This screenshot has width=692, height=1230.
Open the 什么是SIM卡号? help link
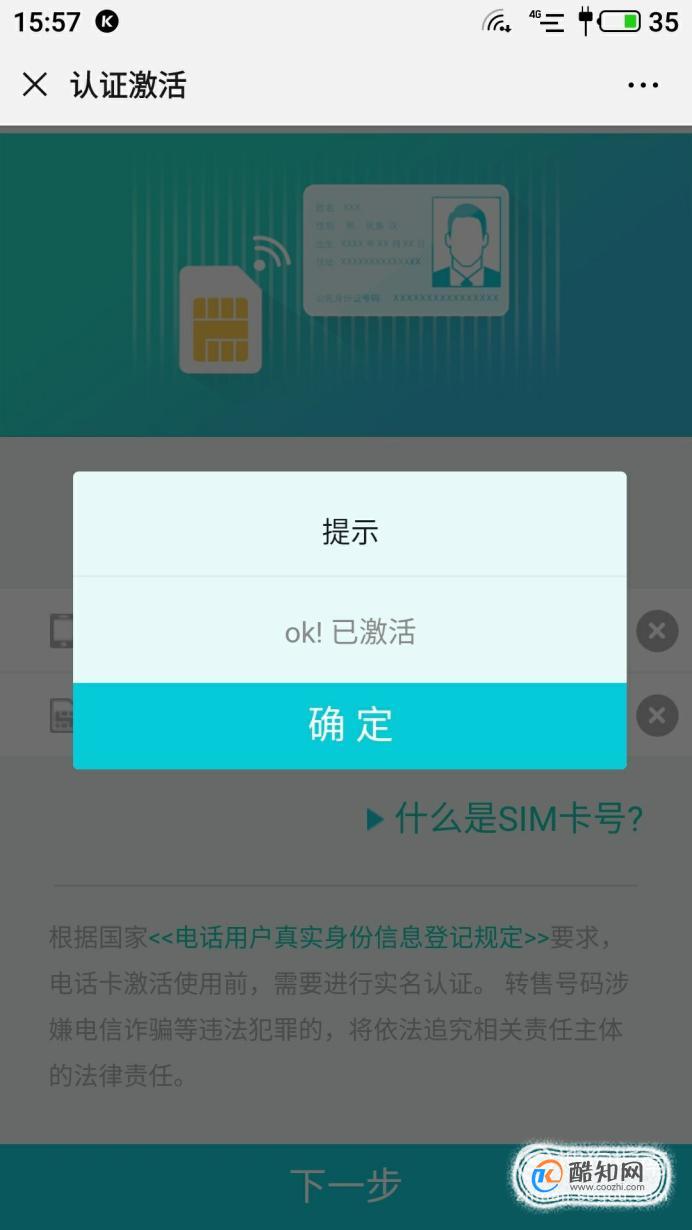[504, 819]
